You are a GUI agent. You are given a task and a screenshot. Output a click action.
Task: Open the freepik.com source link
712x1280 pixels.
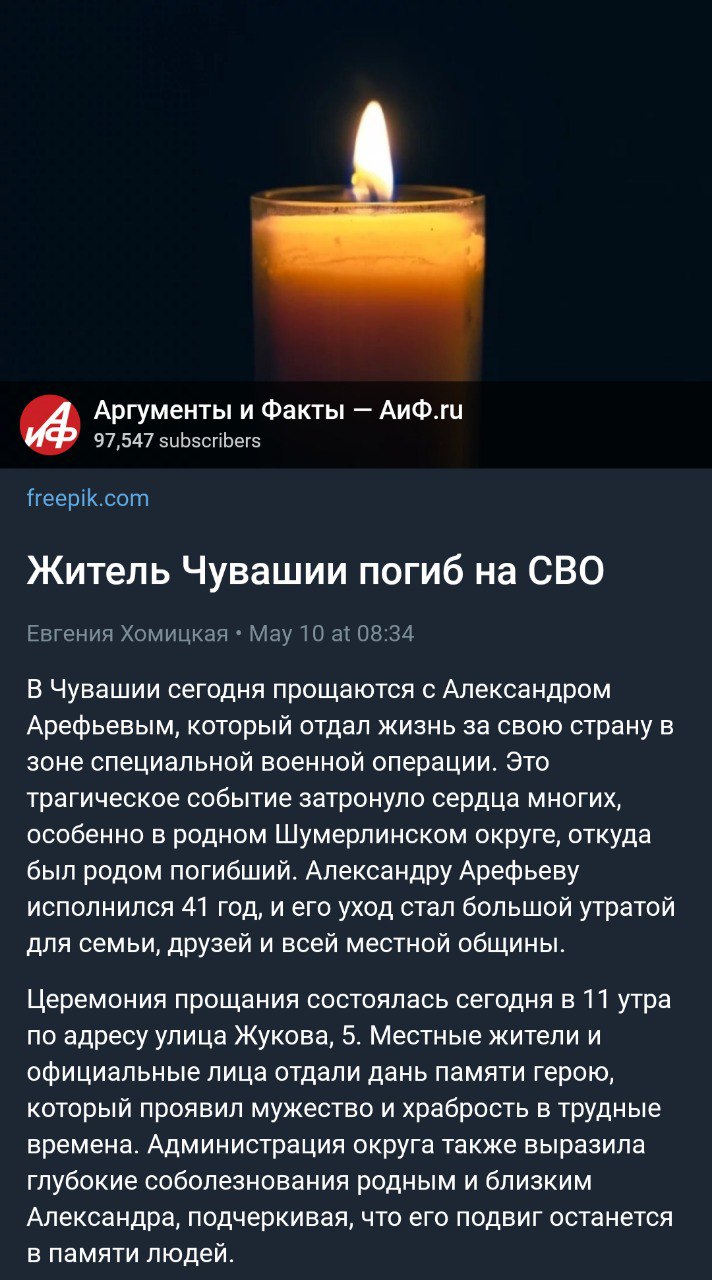click(x=88, y=498)
